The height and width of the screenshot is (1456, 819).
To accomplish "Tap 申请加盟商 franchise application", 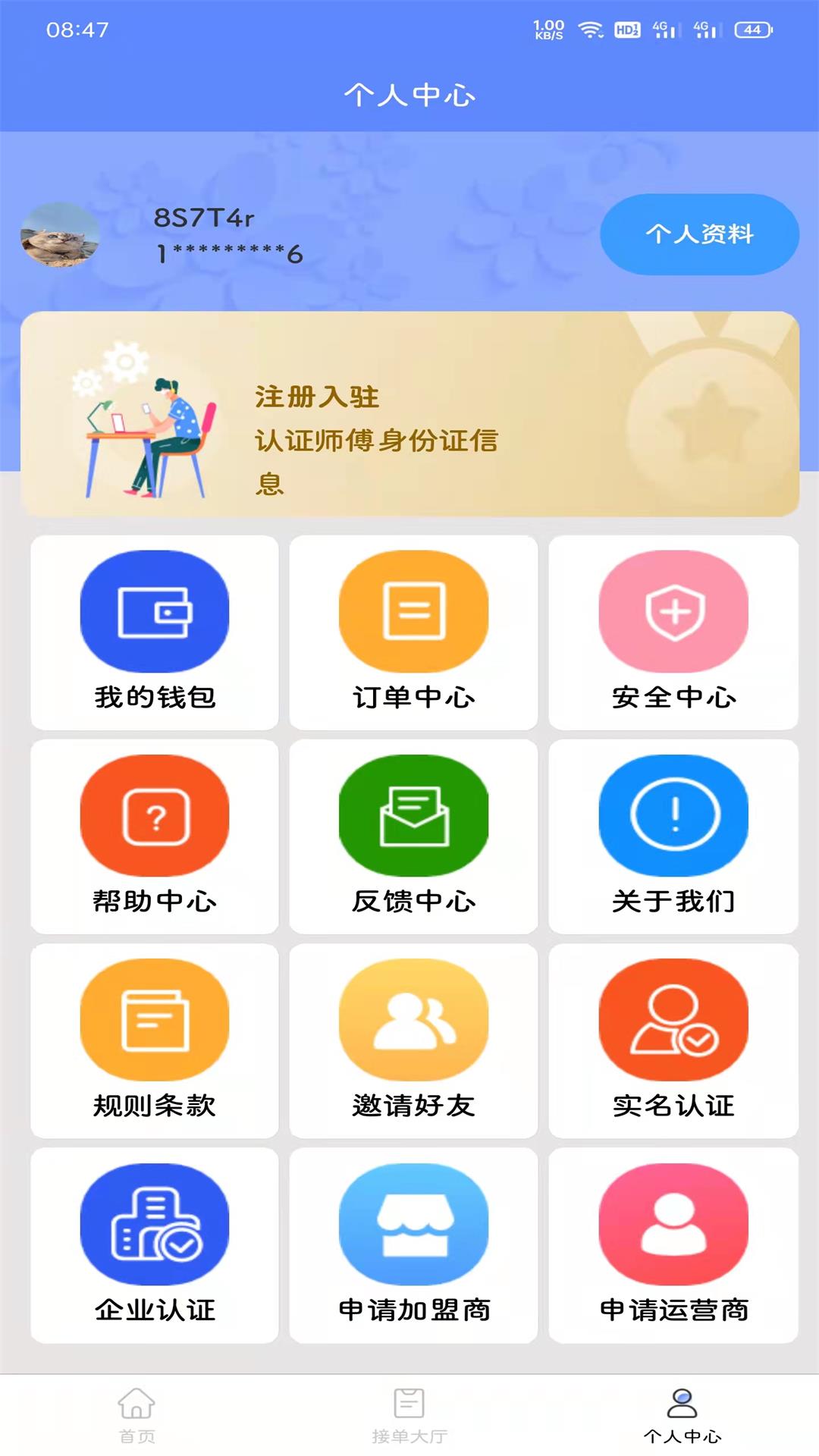I will coord(413,1245).
